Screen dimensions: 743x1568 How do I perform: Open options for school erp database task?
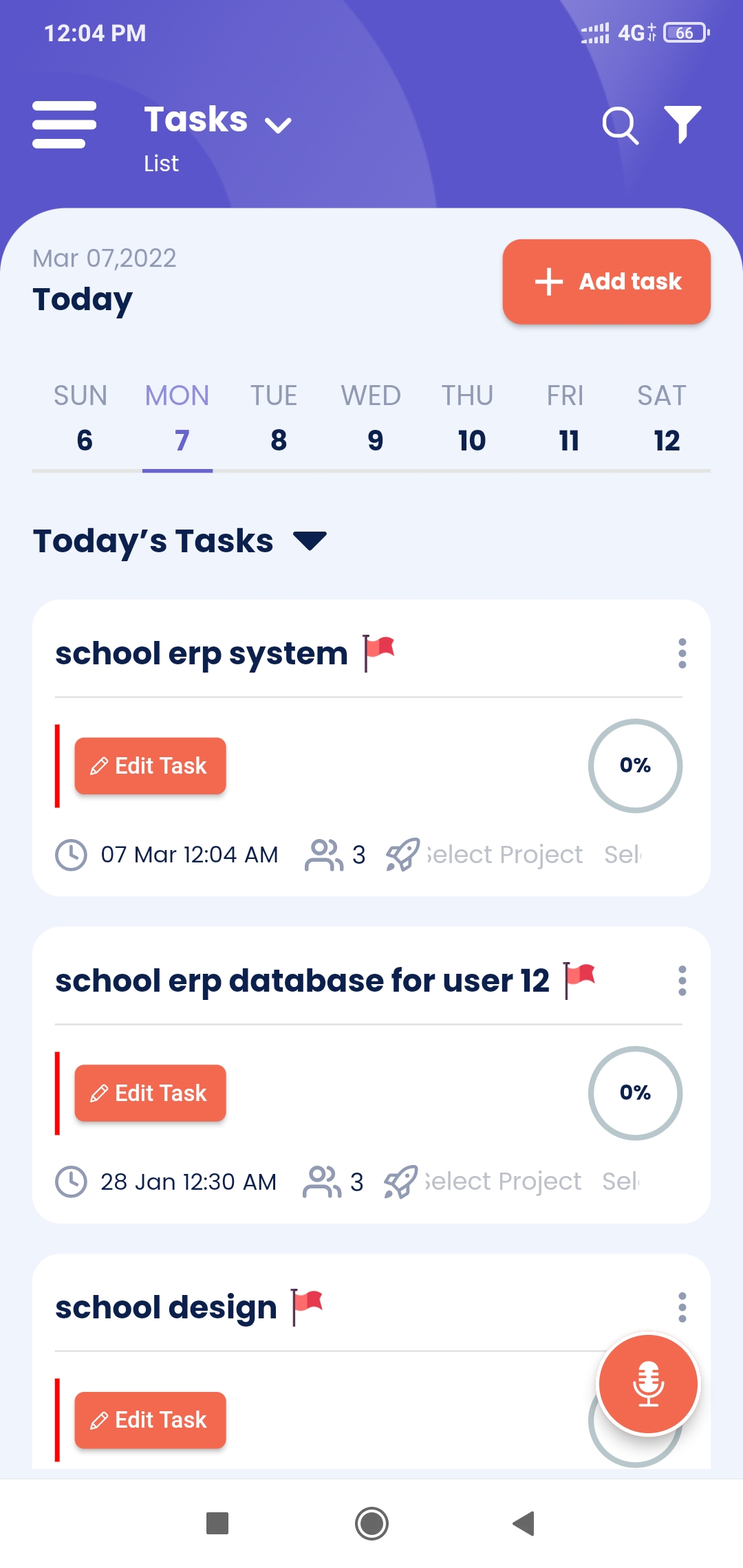pos(682,981)
